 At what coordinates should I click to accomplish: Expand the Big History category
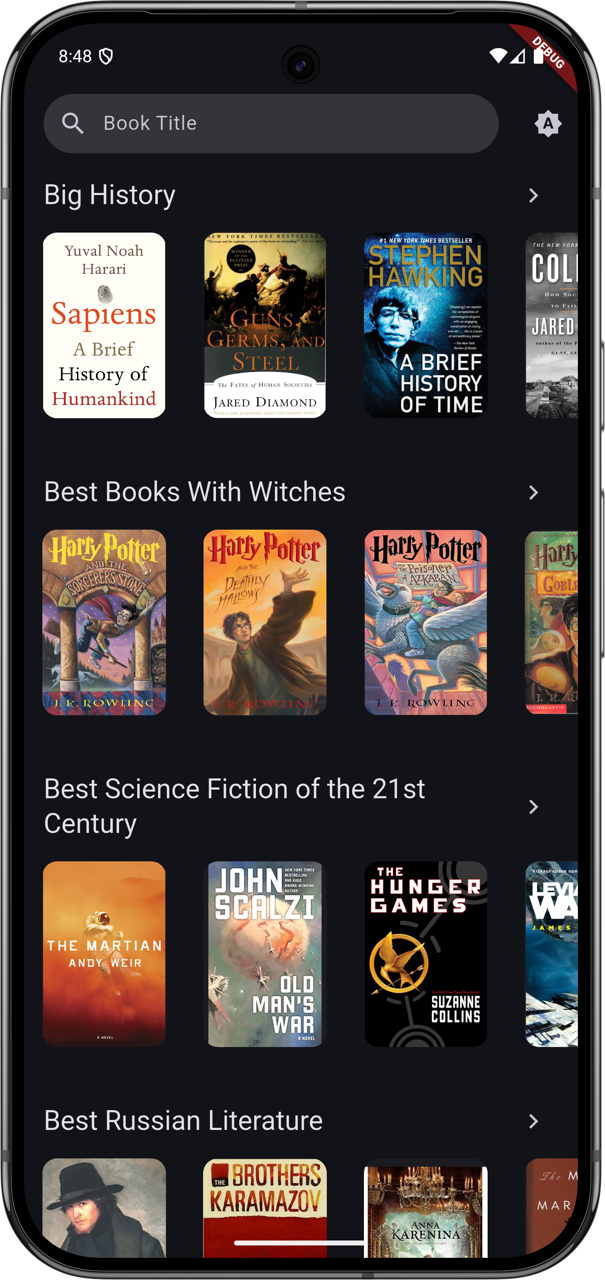tap(533, 195)
